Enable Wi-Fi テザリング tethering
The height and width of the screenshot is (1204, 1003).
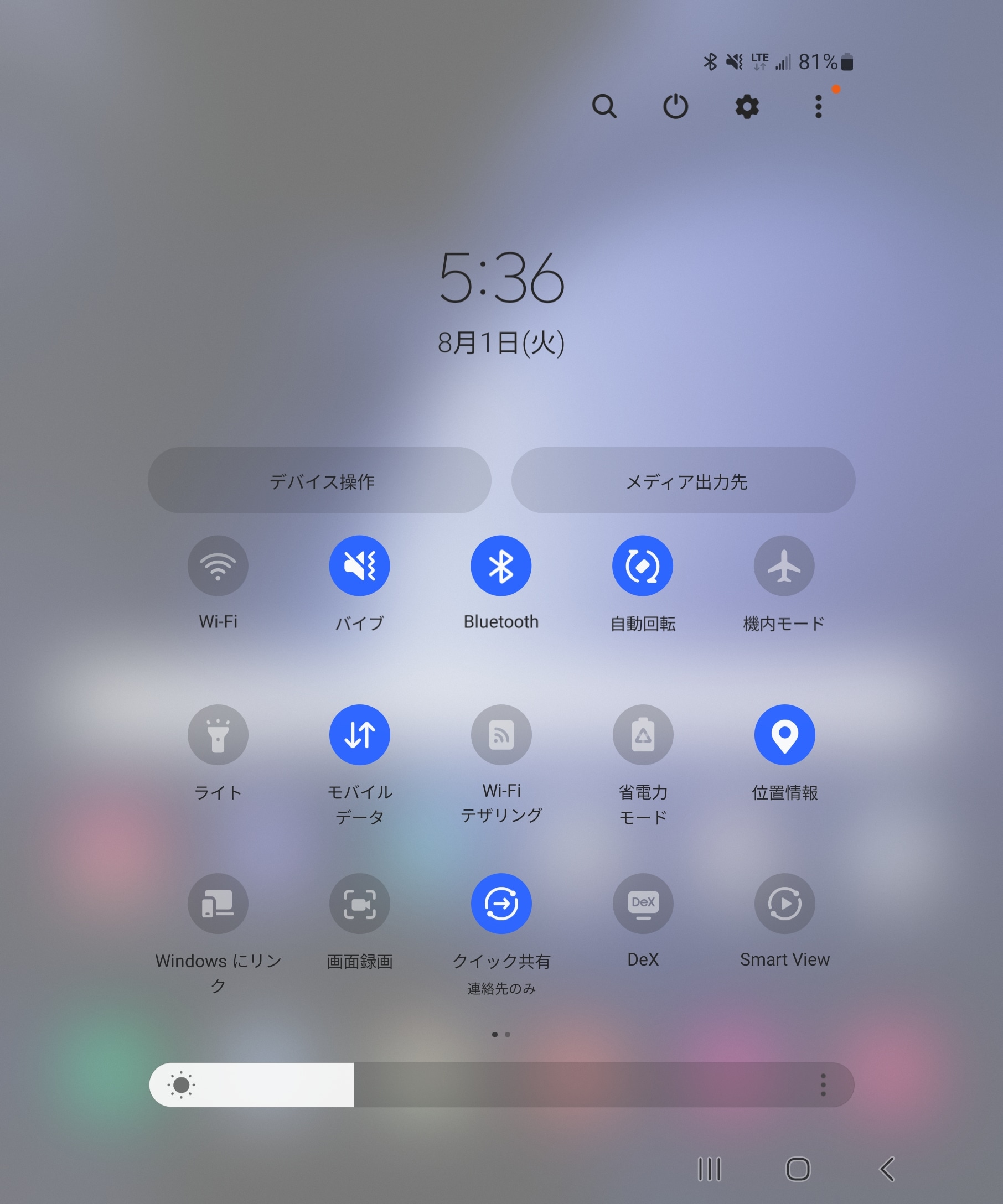(501, 735)
